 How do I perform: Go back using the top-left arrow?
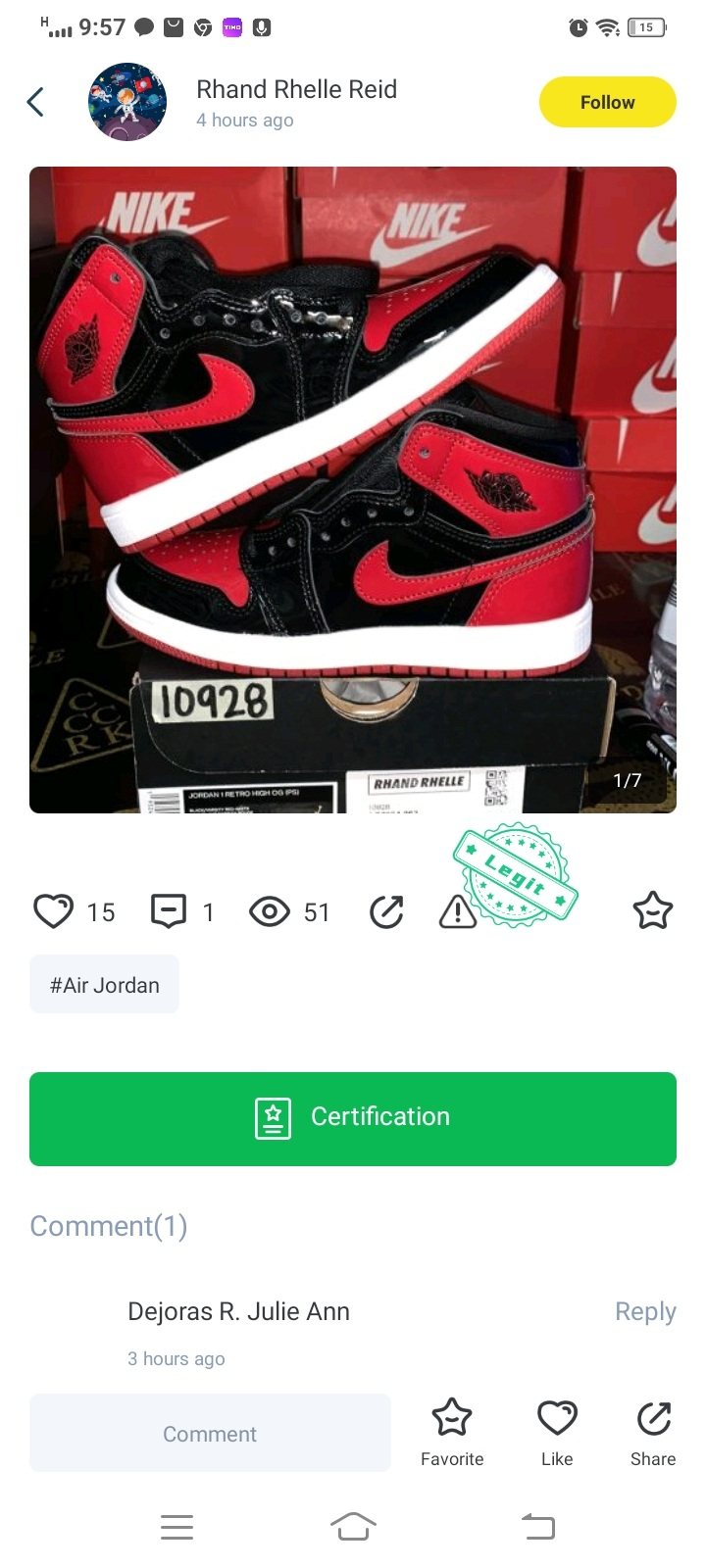(35, 102)
